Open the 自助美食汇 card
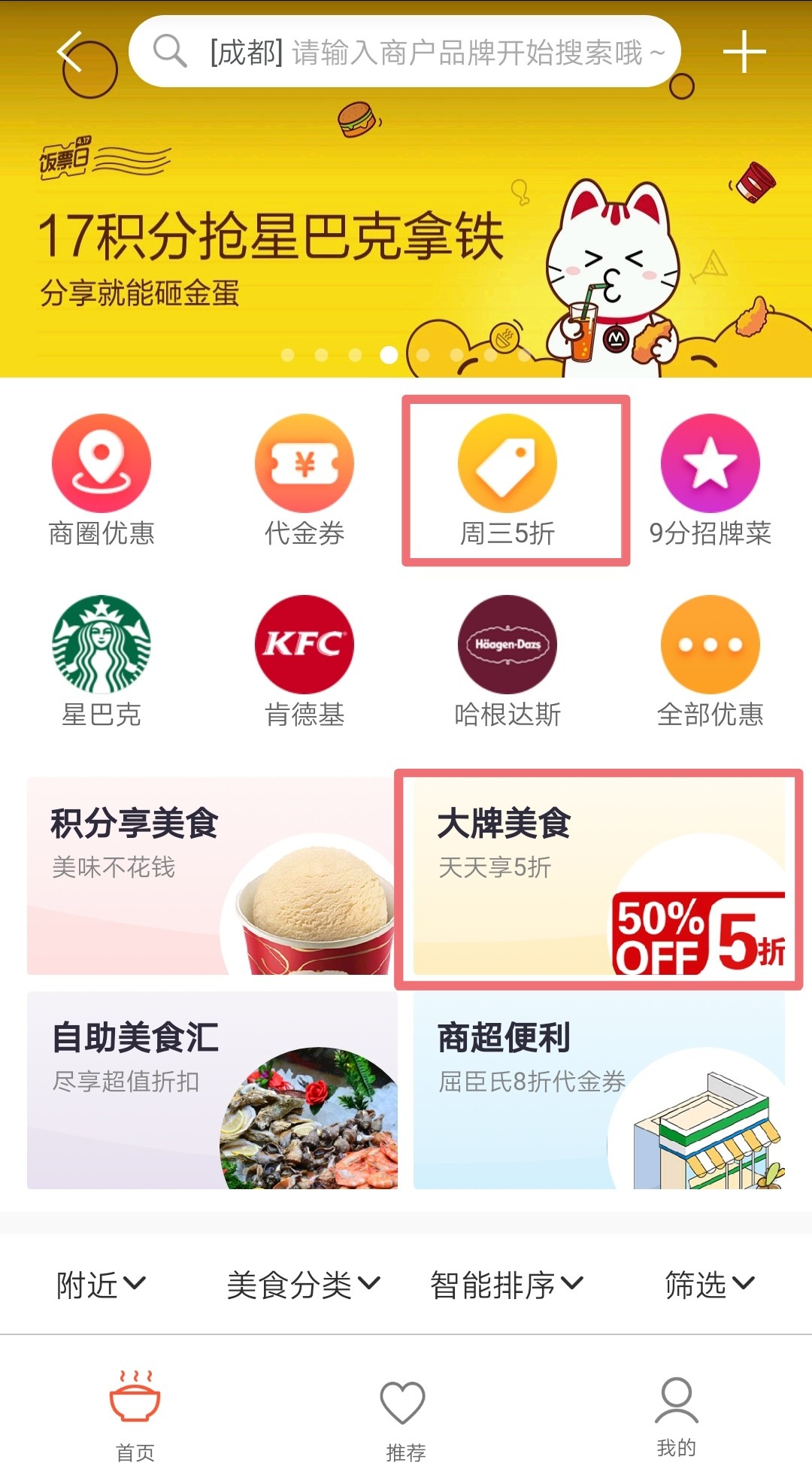Image resolution: width=812 pixels, height=1472 pixels. click(x=212, y=1090)
